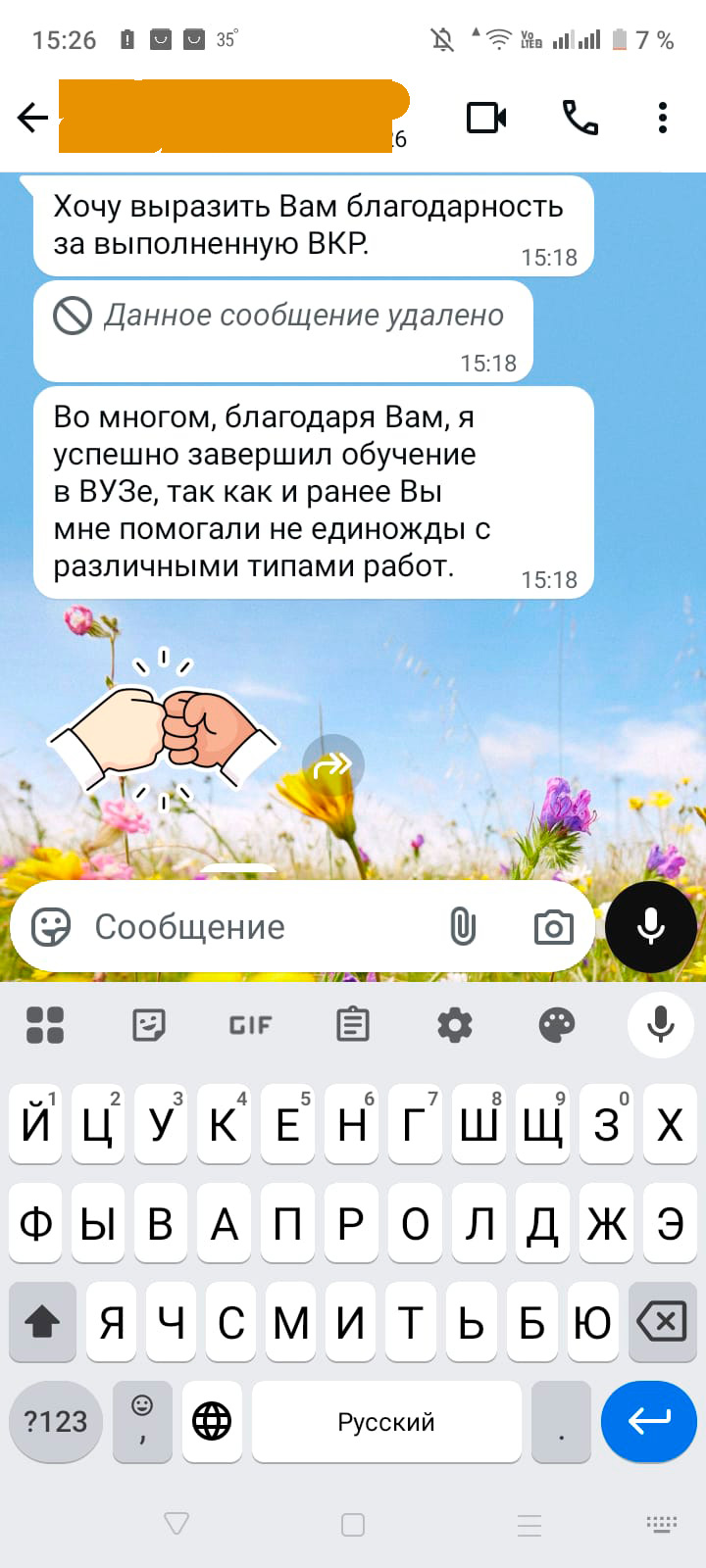Open the chat's overflow menu
Image resolution: width=706 pixels, height=1568 pixels.
pyautogui.click(x=663, y=118)
